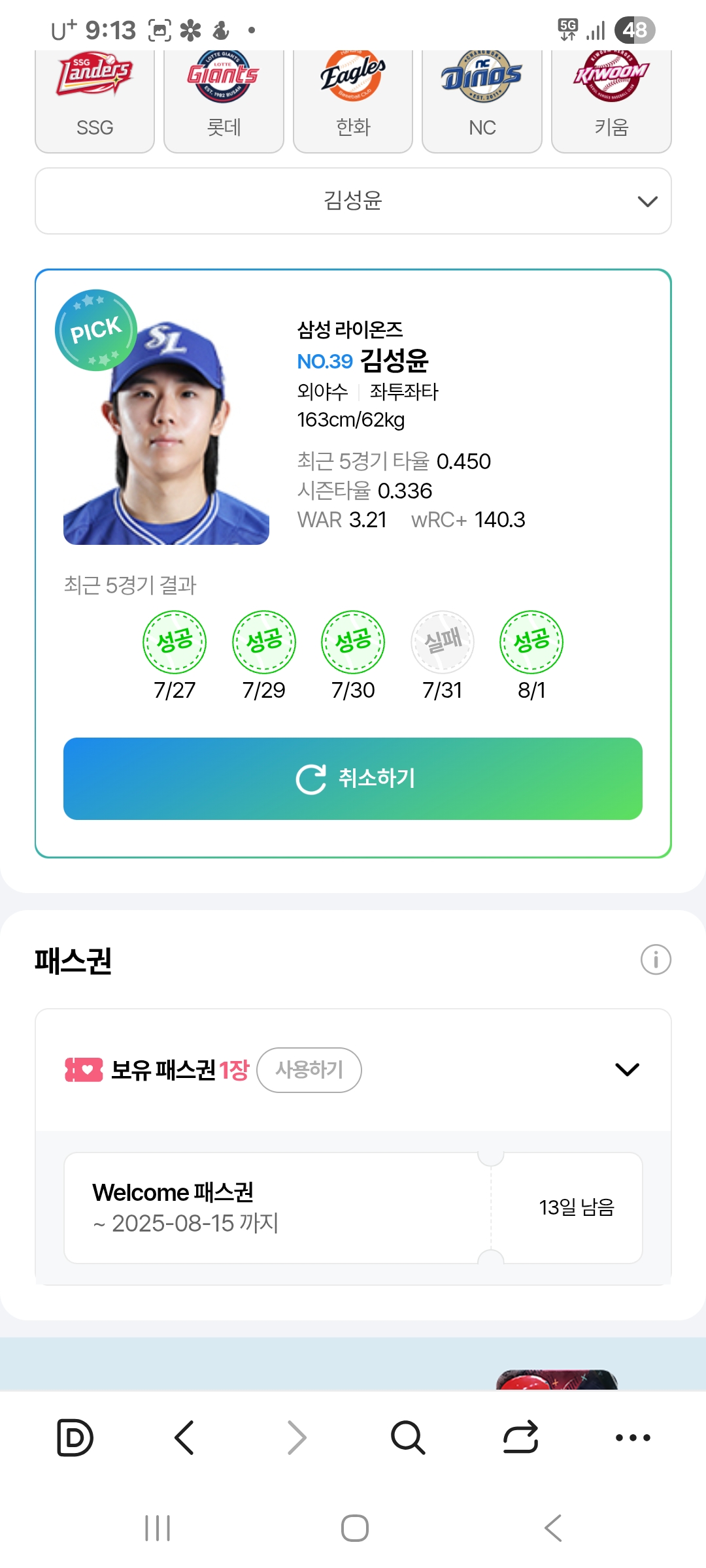Viewport: 706px width, 1568px height.
Task: Tap the 취소하기 button
Action: (353, 779)
